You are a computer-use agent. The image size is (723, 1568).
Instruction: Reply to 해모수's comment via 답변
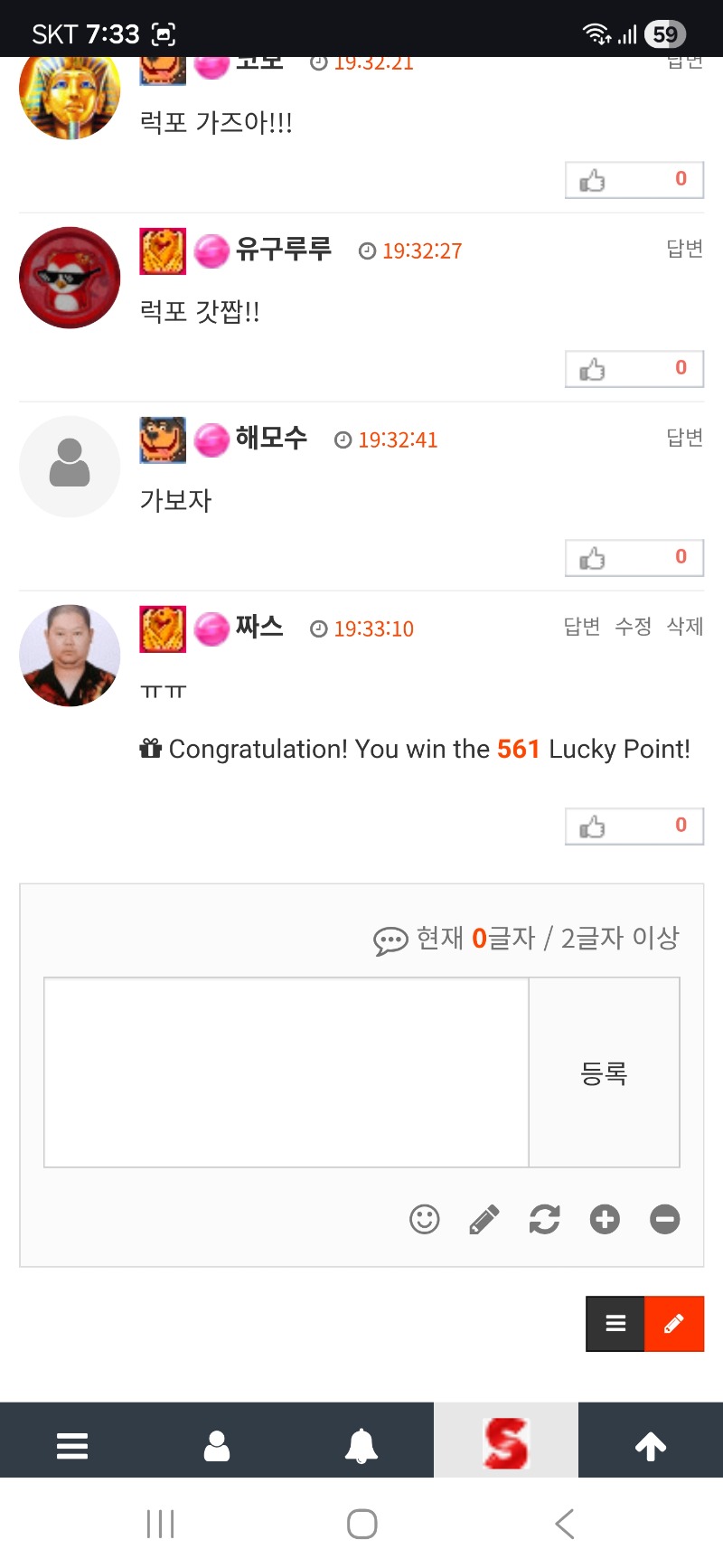click(684, 438)
